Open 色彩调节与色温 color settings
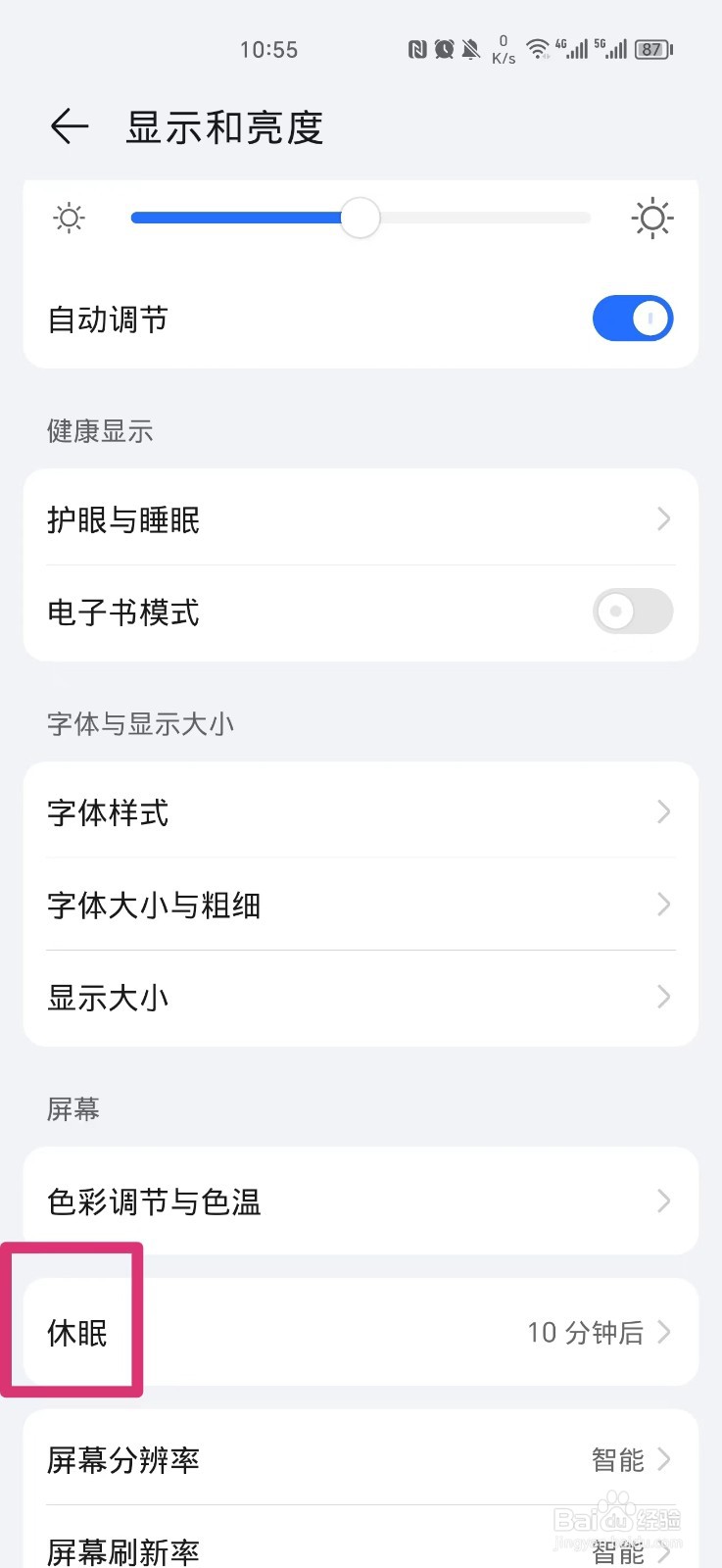 (x=360, y=1201)
